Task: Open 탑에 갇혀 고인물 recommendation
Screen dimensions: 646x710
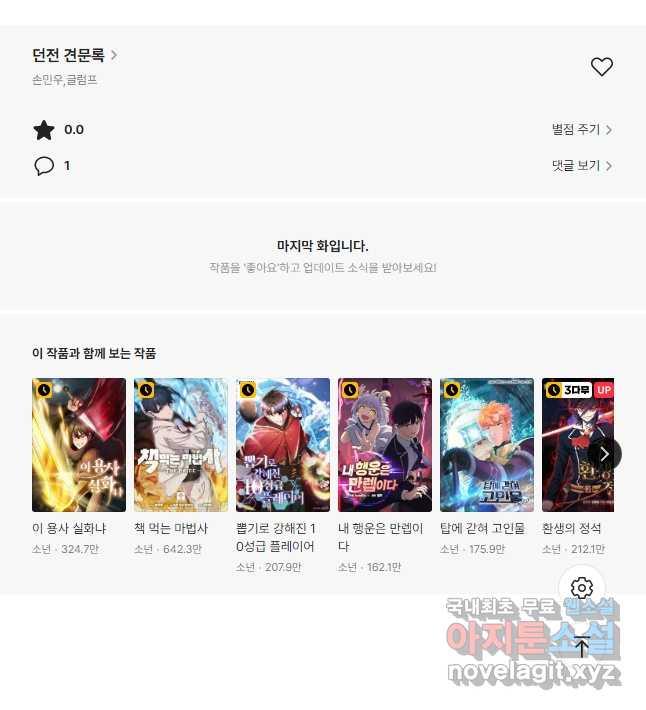Action: pyautogui.click(x=487, y=445)
